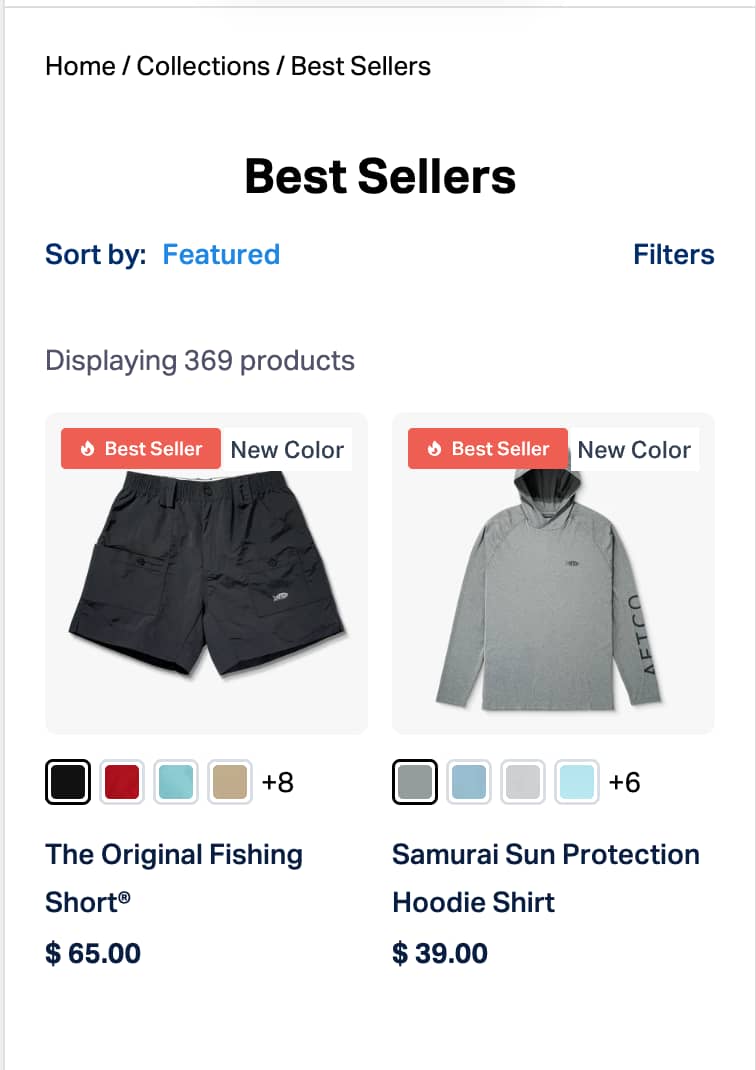The image size is (756, 1070).
Task: Click the New Color badge on the hoodie
Action: (x=634, y=449)
